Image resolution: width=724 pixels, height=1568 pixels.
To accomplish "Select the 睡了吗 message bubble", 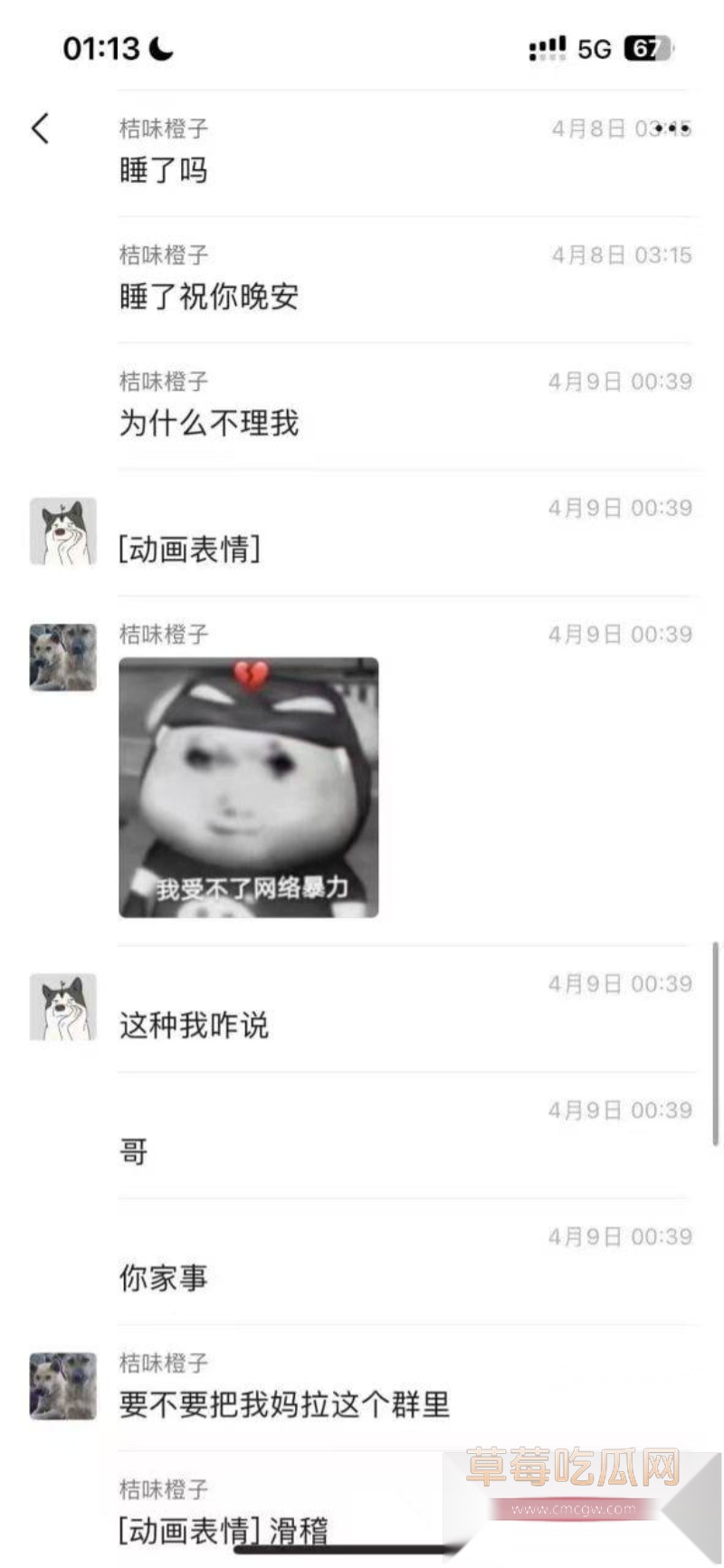I will (164, 170).
